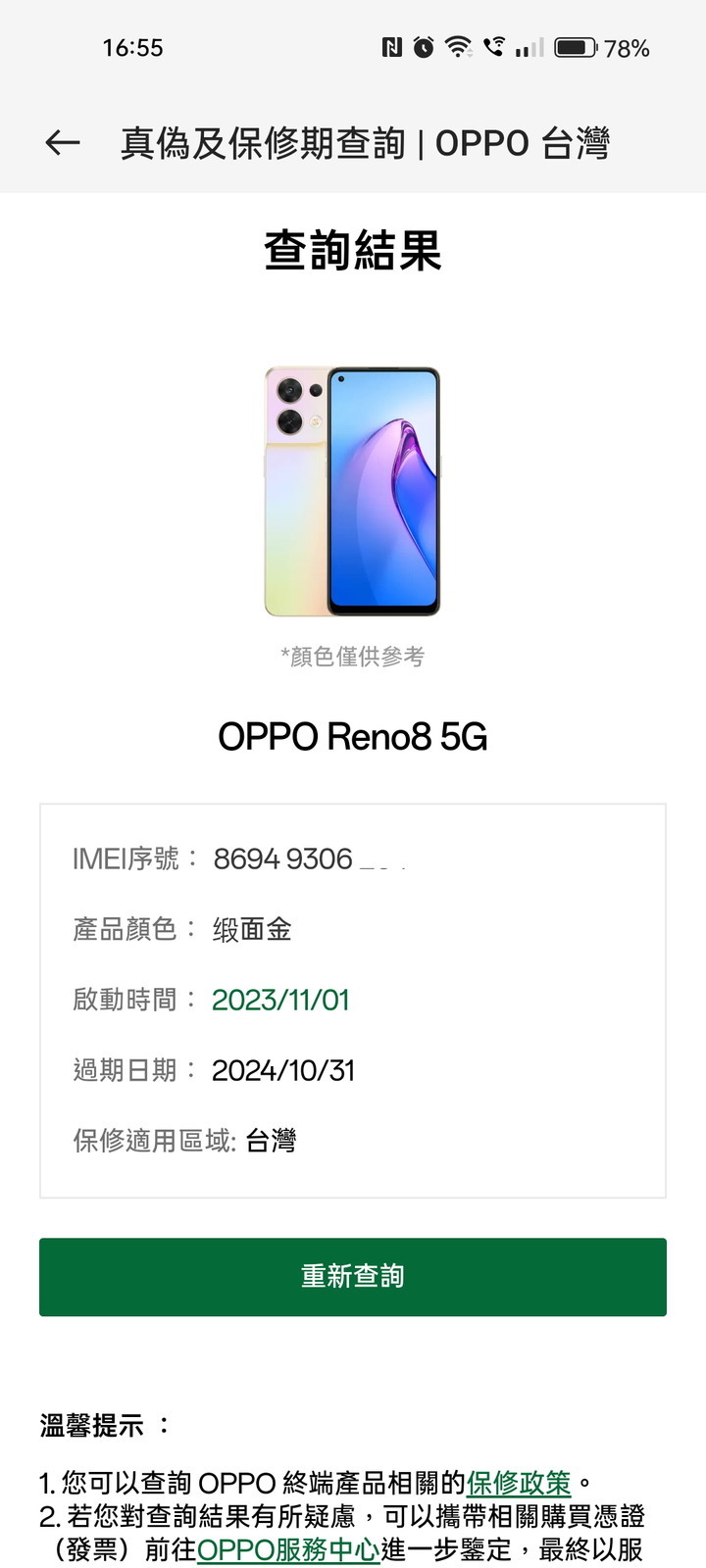Go back using the arrow icon
Screen dimensions: 706x1568
(62, 143)
